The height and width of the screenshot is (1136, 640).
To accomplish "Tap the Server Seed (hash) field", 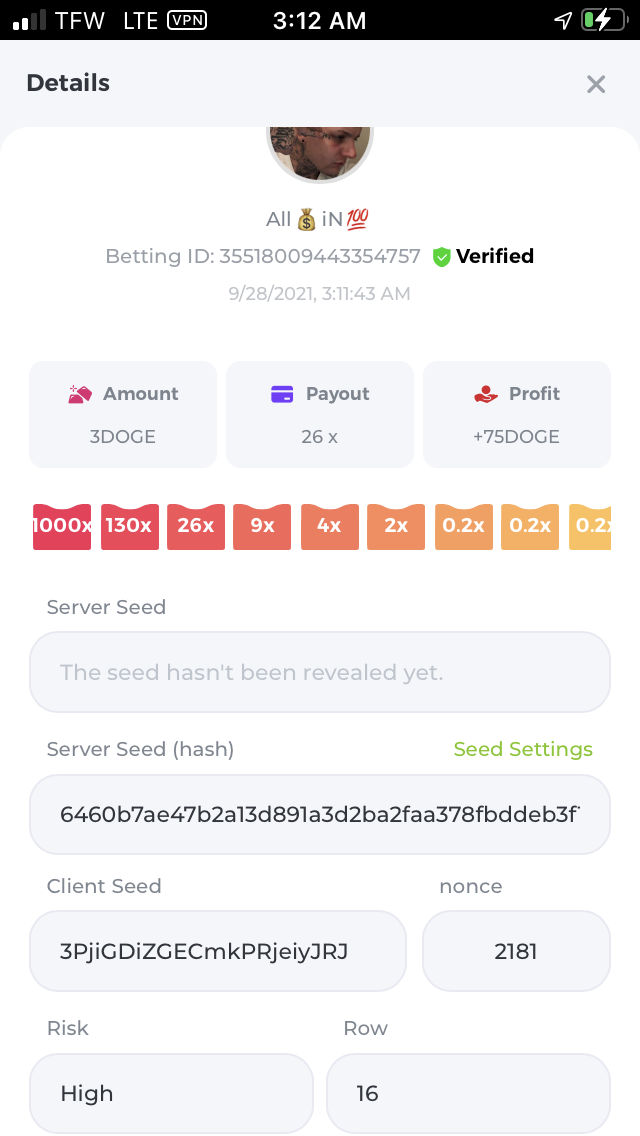I will (x=320, y=814).
